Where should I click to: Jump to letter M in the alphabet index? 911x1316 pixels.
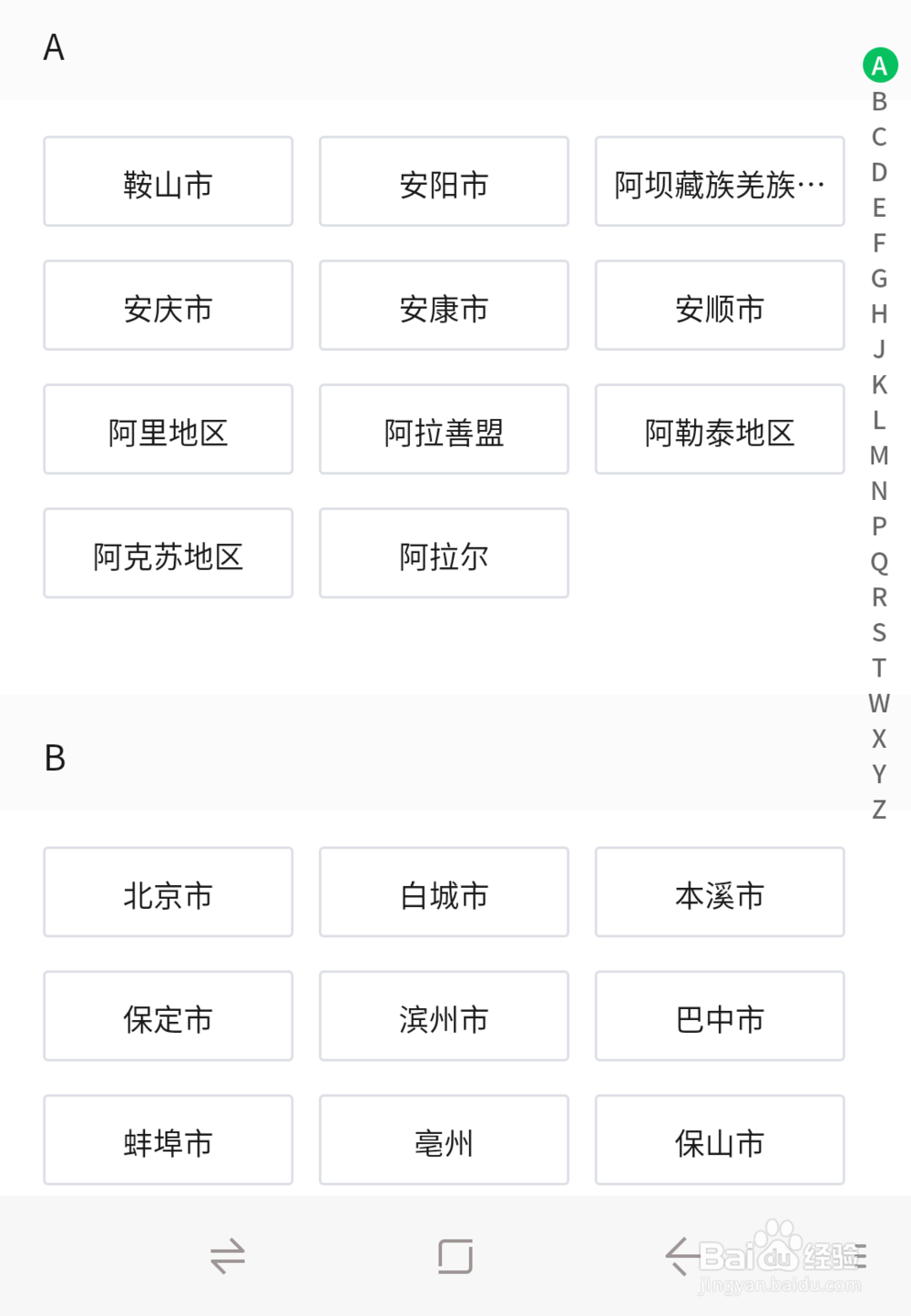(x=878, y=455)
